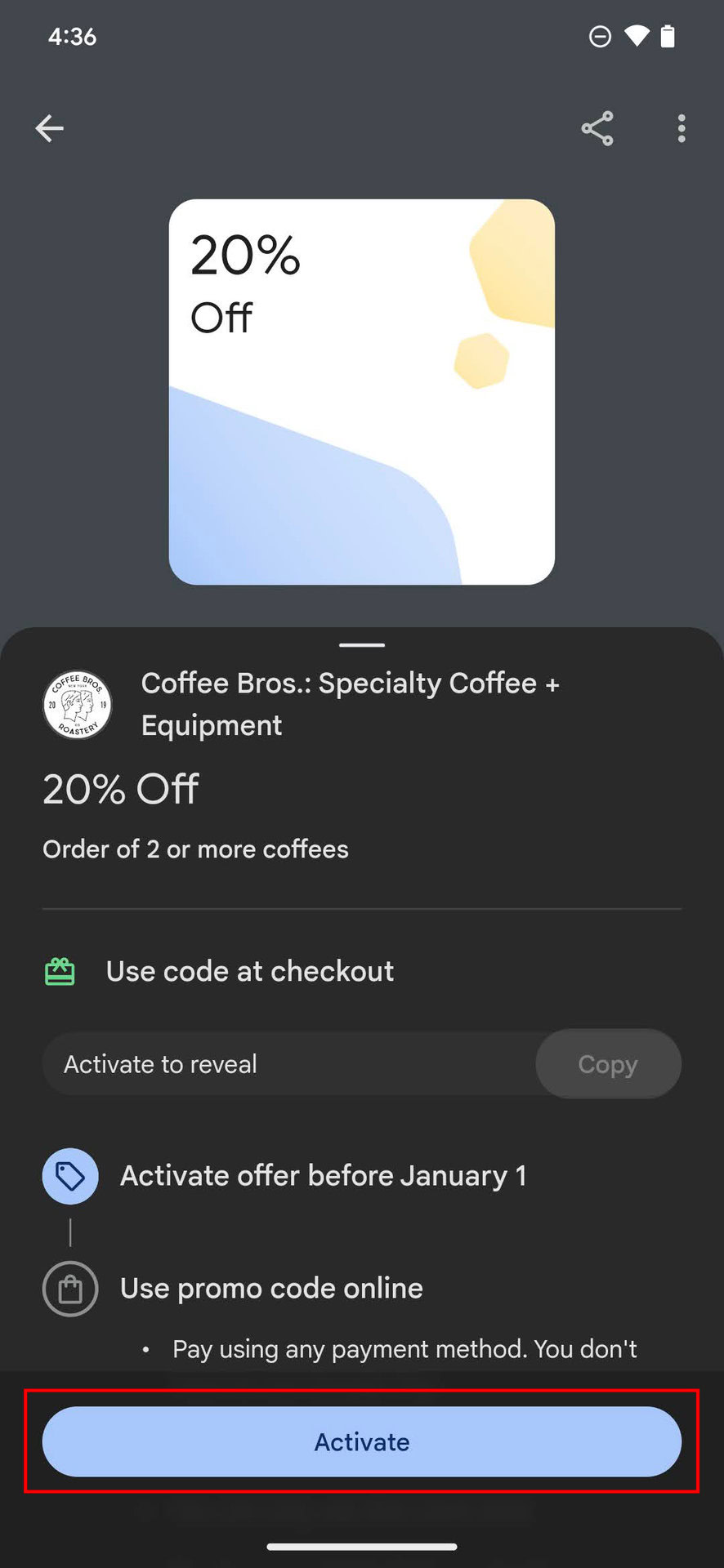The width and height of the screenshot is (724, 1568).
Task: Activate the Coffee Bros. offer
Action: (361, 1441)
